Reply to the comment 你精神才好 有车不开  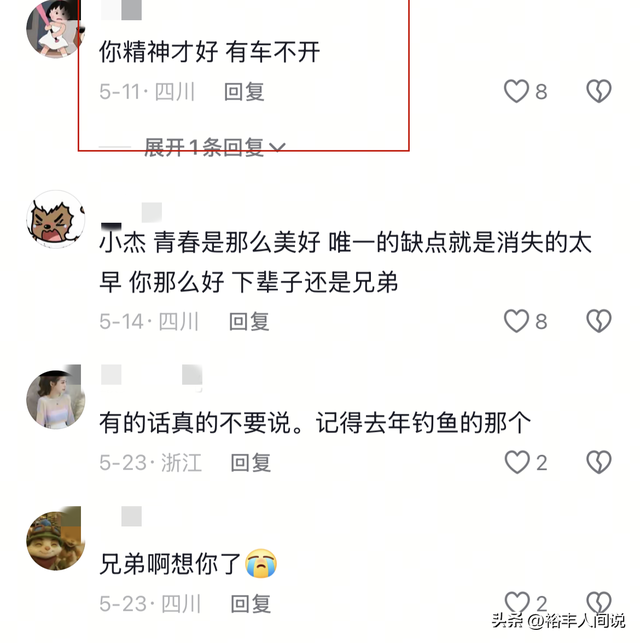click(244, 92)
